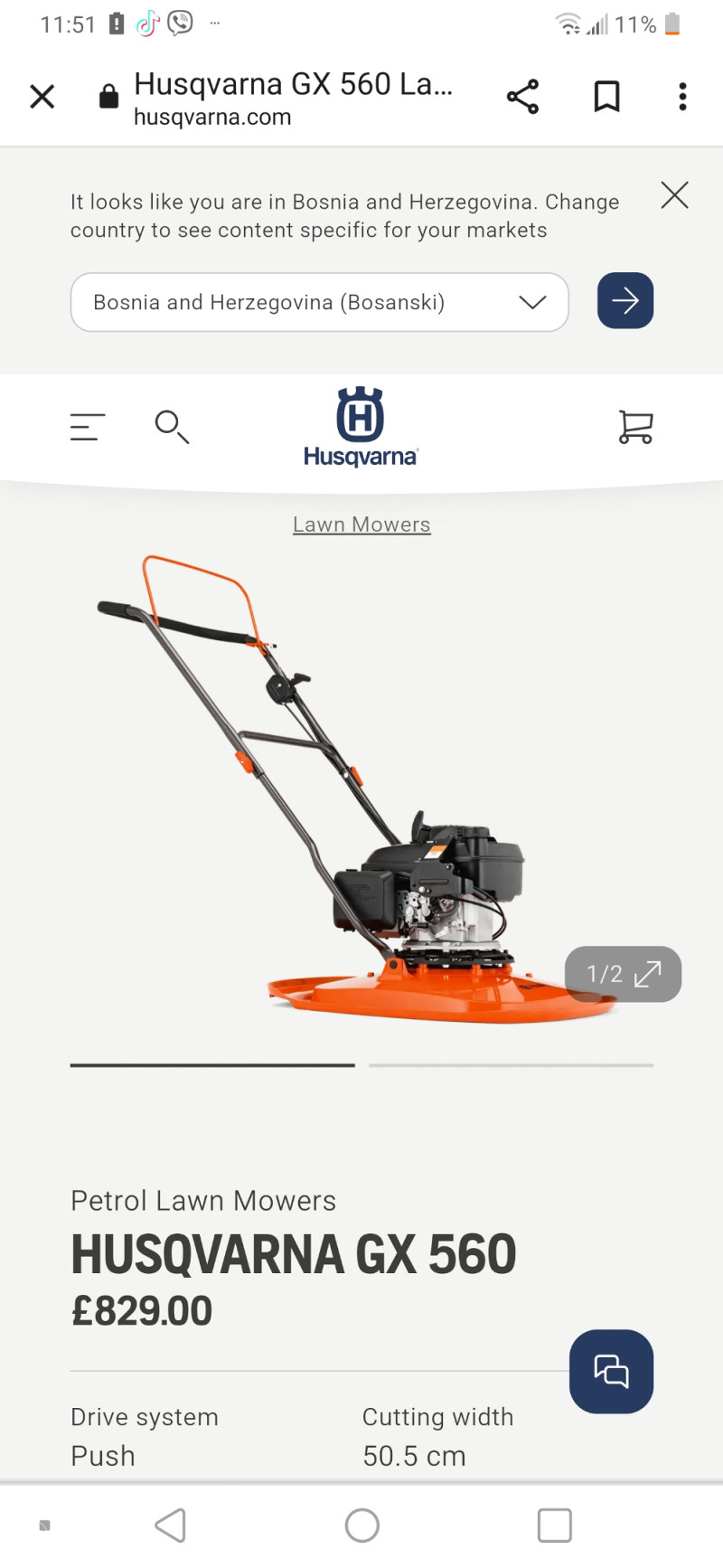The height and width of the screenshot is (1568, 723).
Task: Confirm country change with arrow button
Action: 624,300
